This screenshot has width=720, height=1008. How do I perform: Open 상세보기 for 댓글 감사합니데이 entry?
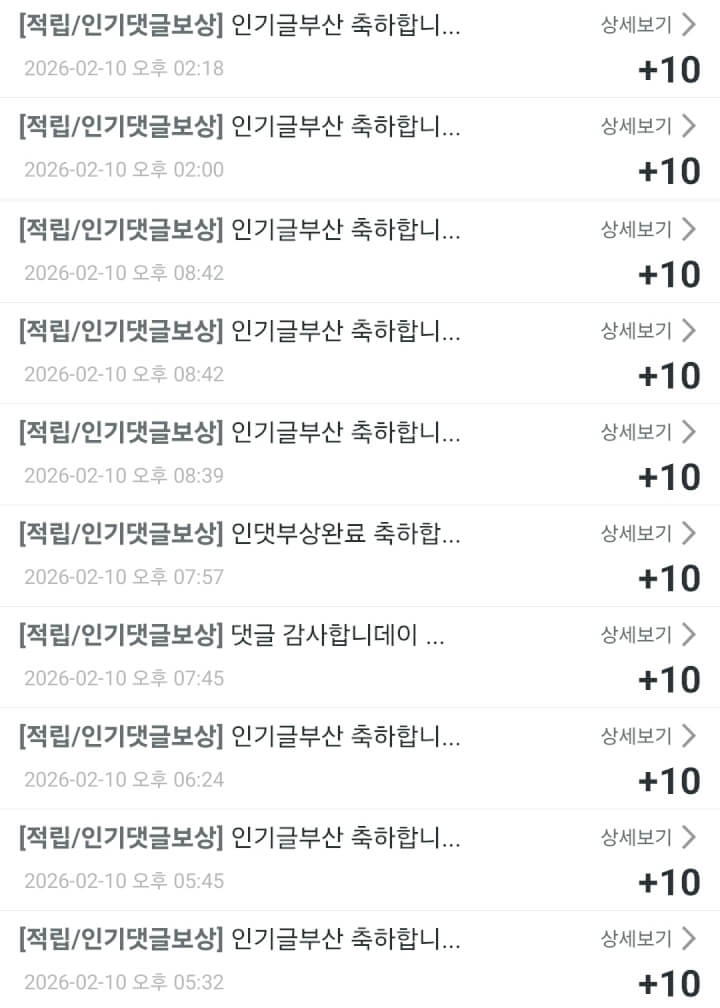[647, 634]
